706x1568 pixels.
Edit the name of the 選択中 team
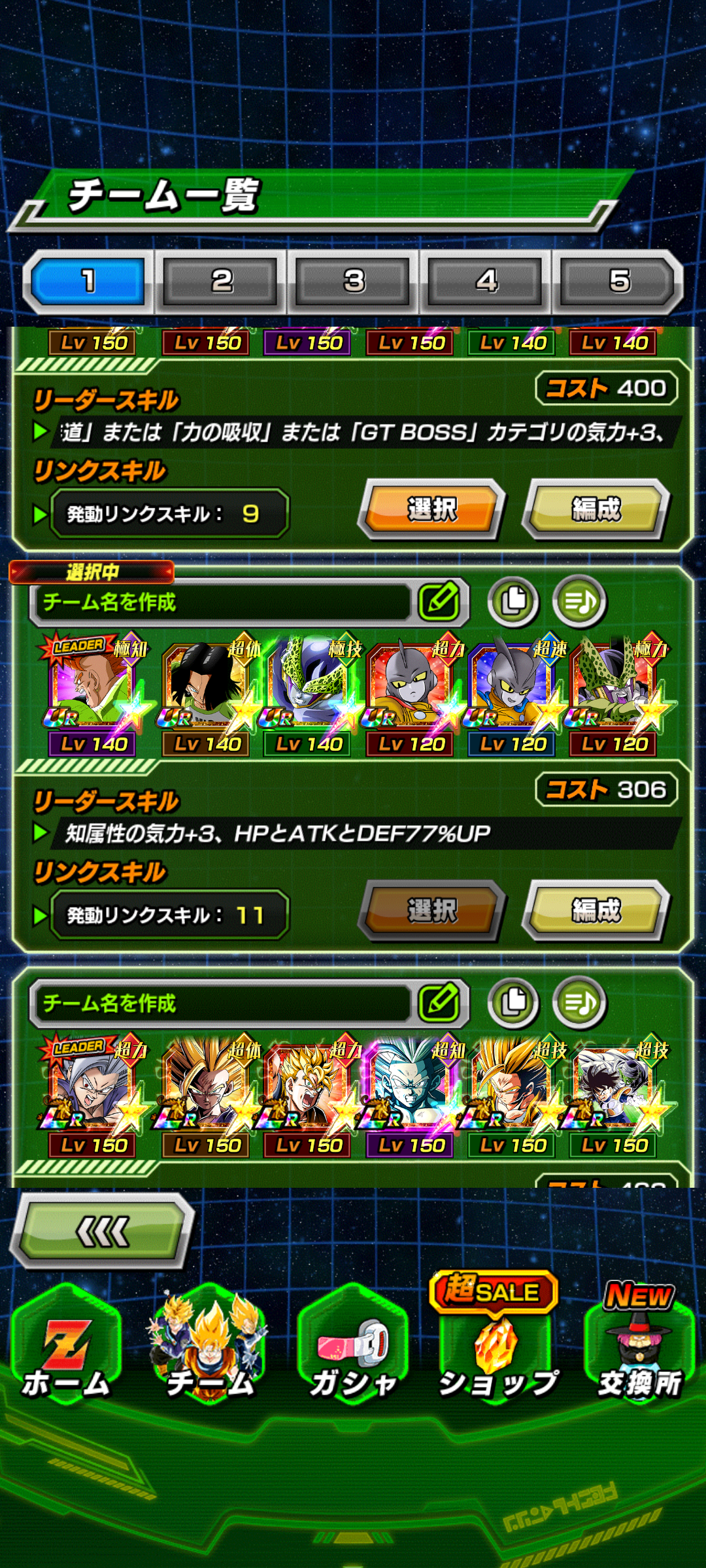click(x=439, y=601)
